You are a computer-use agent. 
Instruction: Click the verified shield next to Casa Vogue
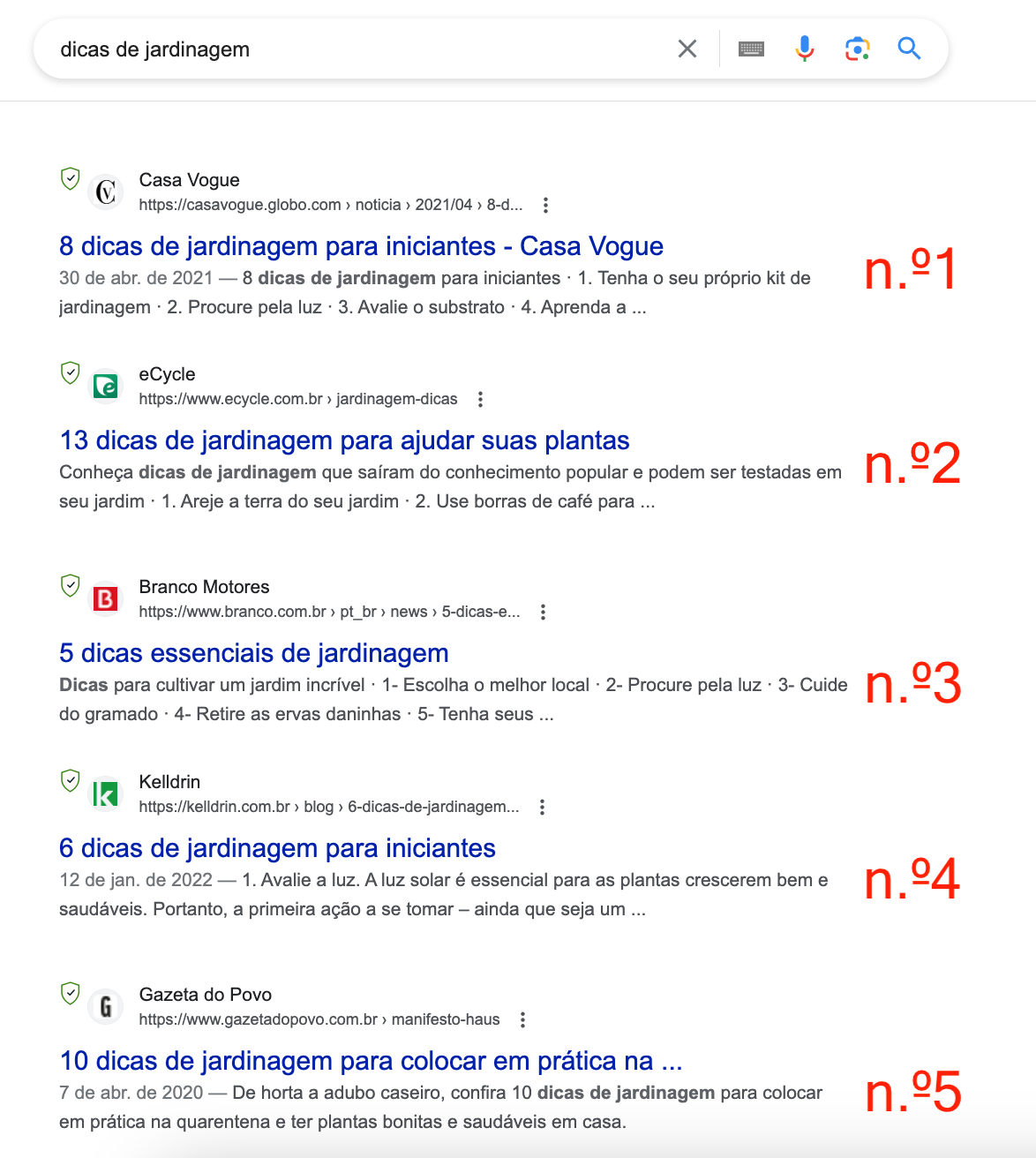point(70,179)
